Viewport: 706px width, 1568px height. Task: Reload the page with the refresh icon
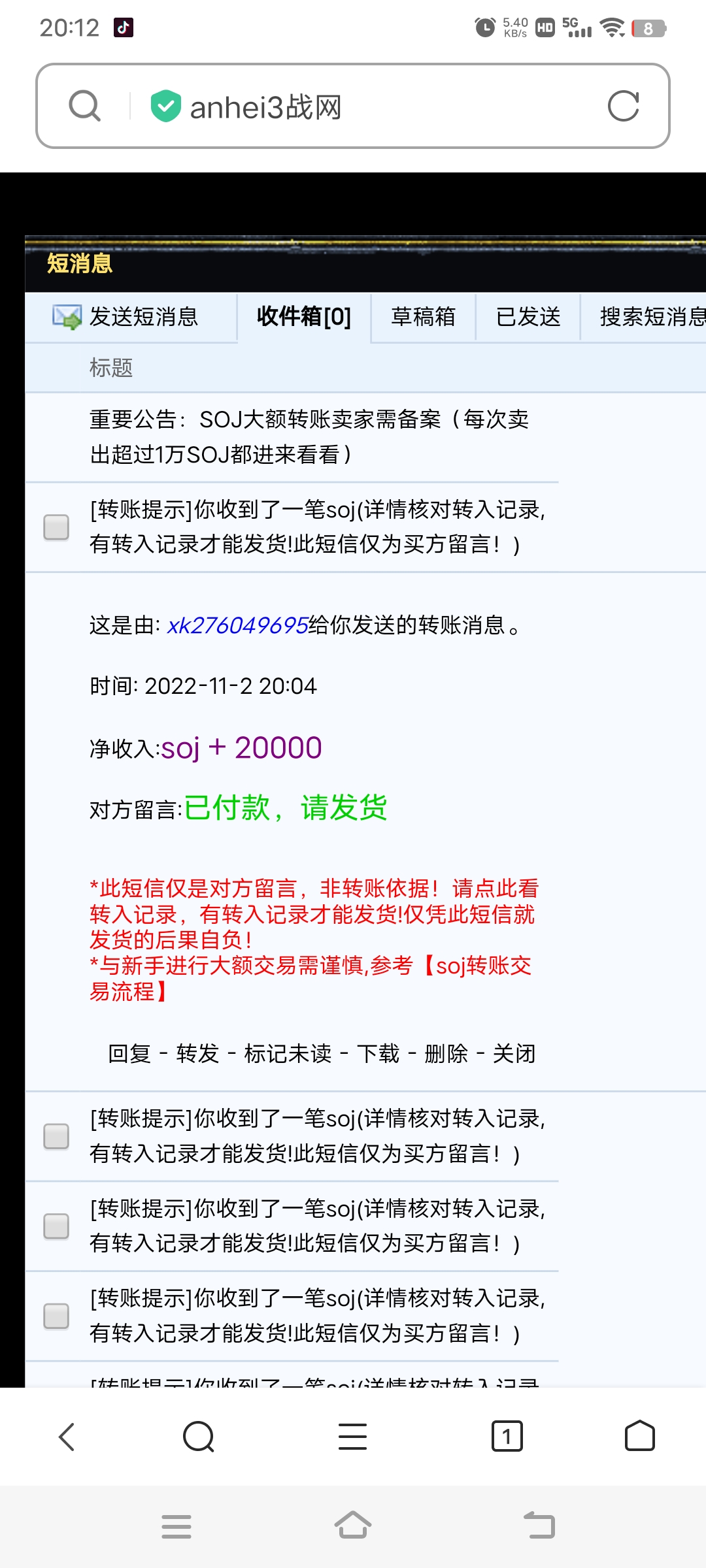point(623,106)
